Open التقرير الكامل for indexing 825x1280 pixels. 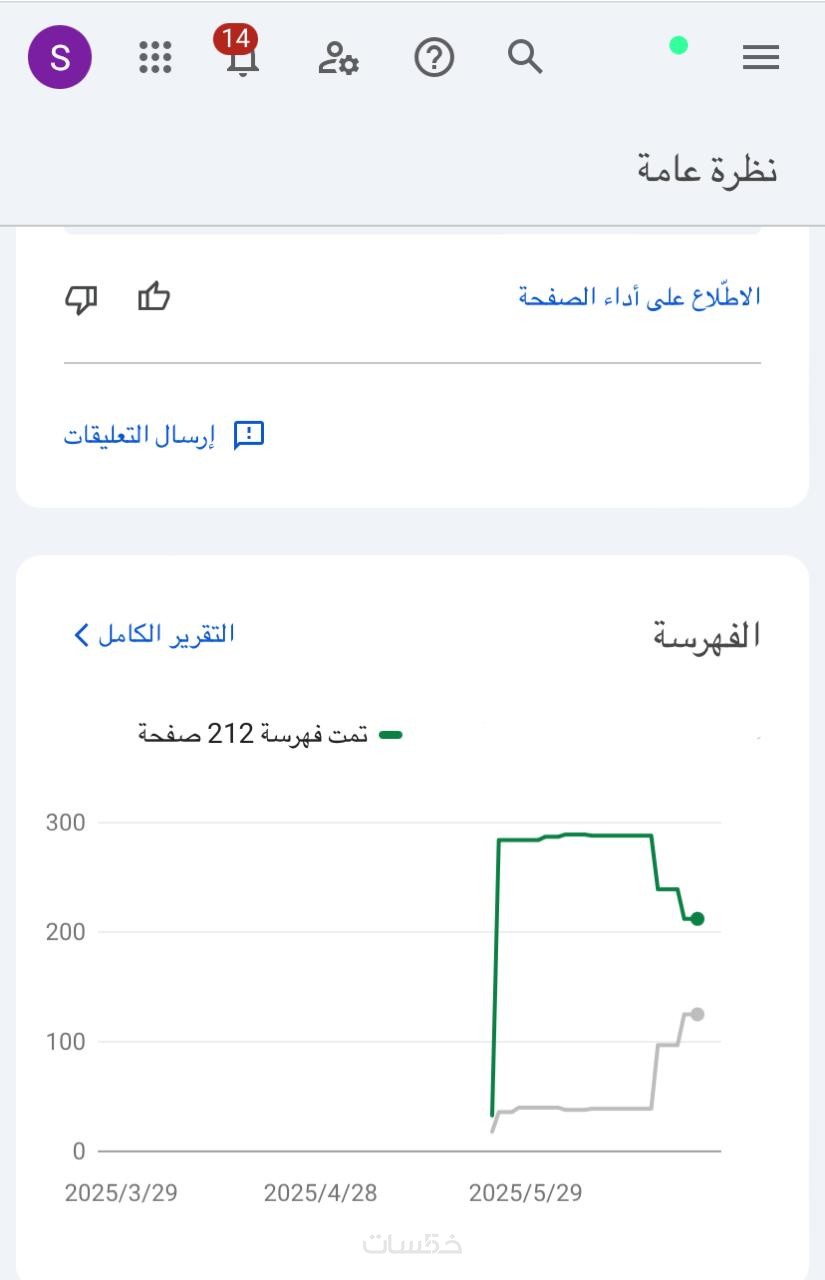[154, 634]
